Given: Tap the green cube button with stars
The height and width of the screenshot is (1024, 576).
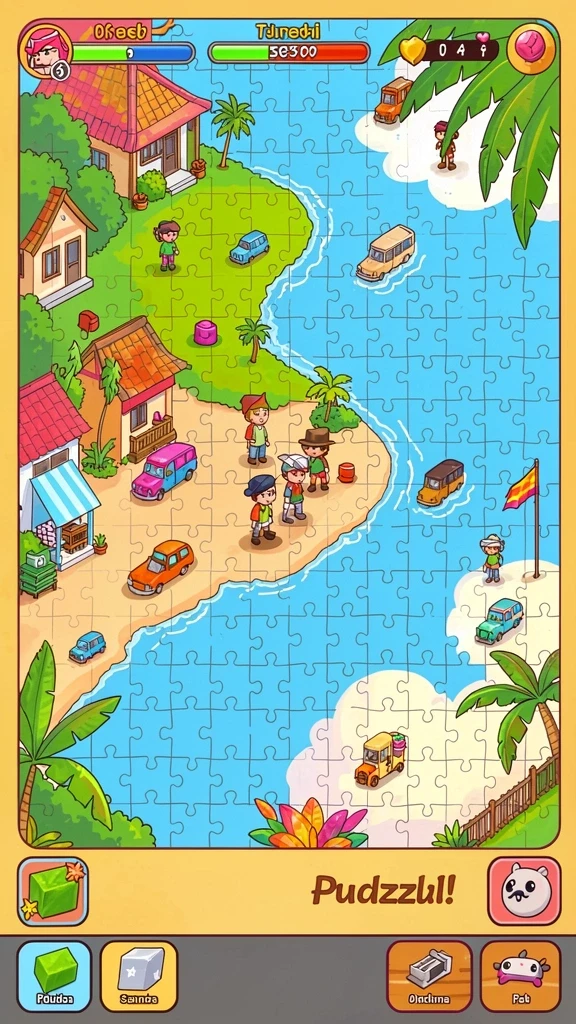Looking at the screenshot, I should (53, 891).
